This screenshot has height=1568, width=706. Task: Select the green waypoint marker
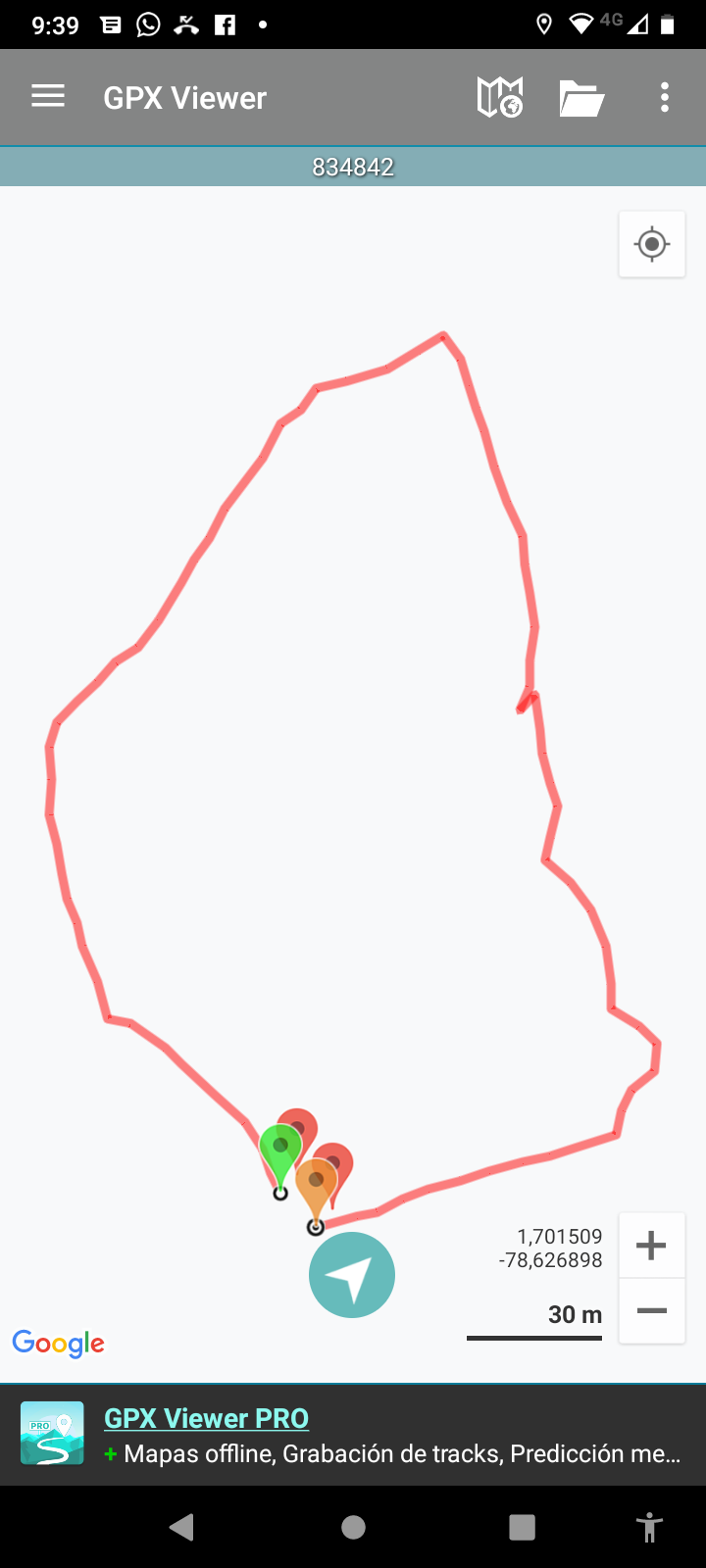point(279,1149)
